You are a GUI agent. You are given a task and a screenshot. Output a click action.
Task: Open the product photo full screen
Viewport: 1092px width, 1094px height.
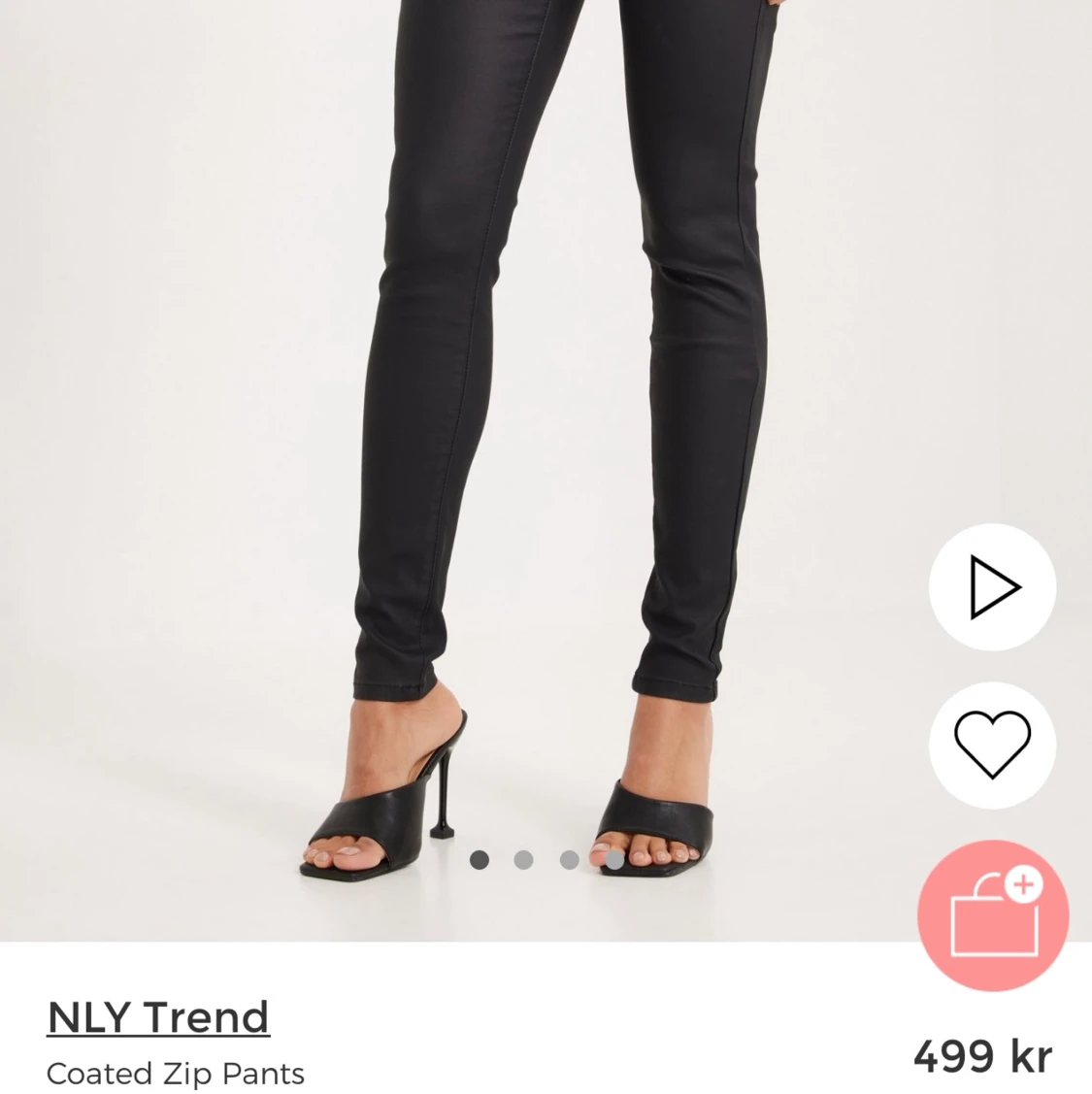544,437
